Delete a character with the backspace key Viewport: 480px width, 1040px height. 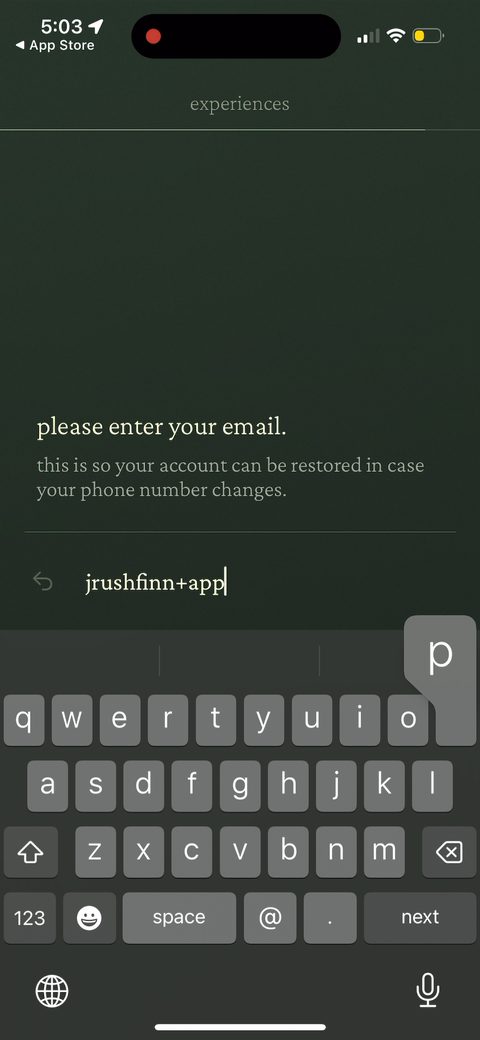[449, 852]
